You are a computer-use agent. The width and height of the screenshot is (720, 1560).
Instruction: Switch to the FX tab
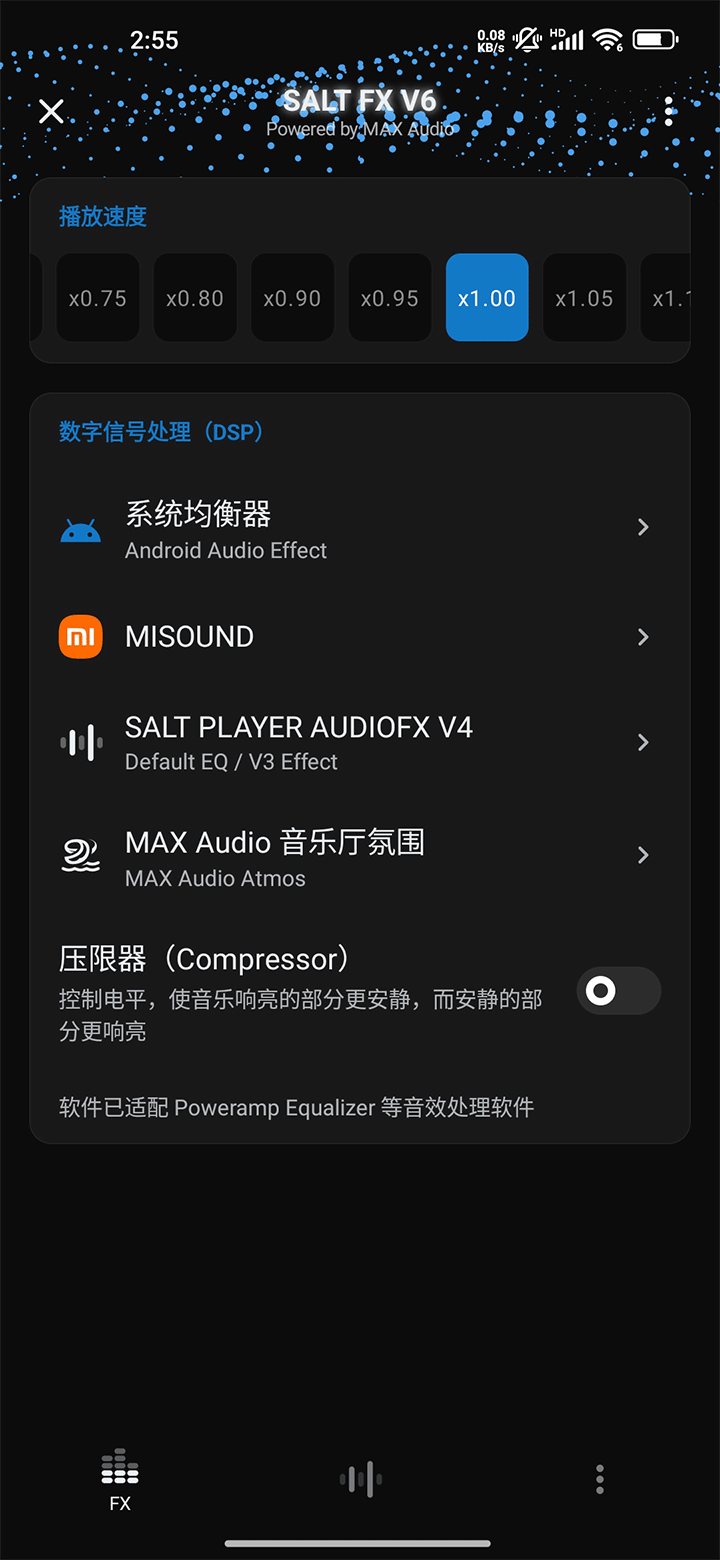120,1480
